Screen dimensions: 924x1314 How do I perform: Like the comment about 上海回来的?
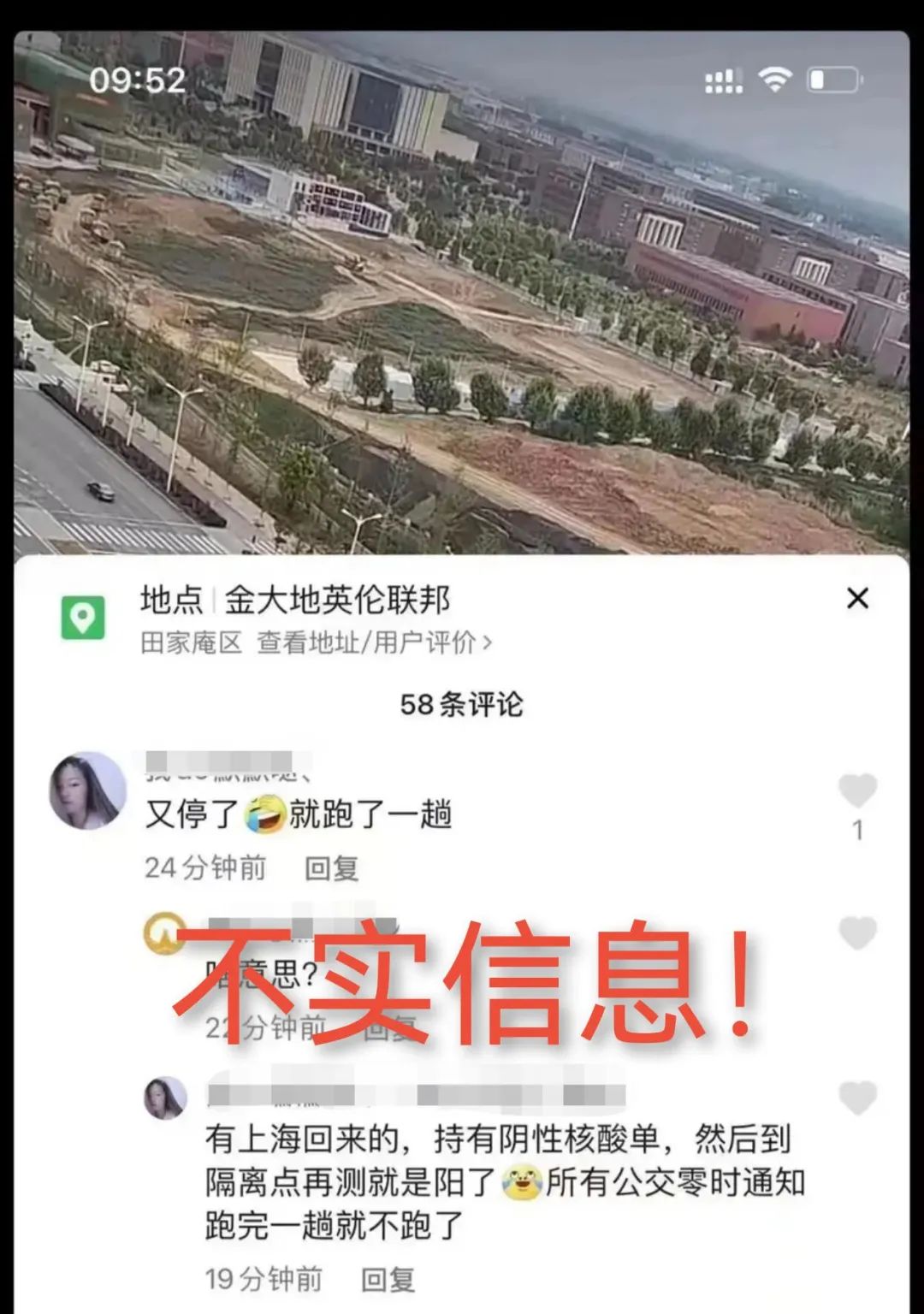[857, 1098]
